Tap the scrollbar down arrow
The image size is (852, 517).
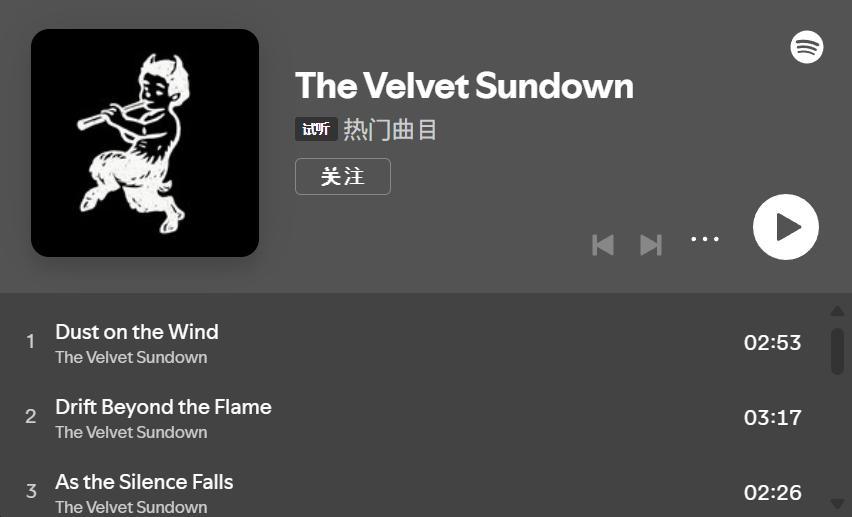pos(838,502)
